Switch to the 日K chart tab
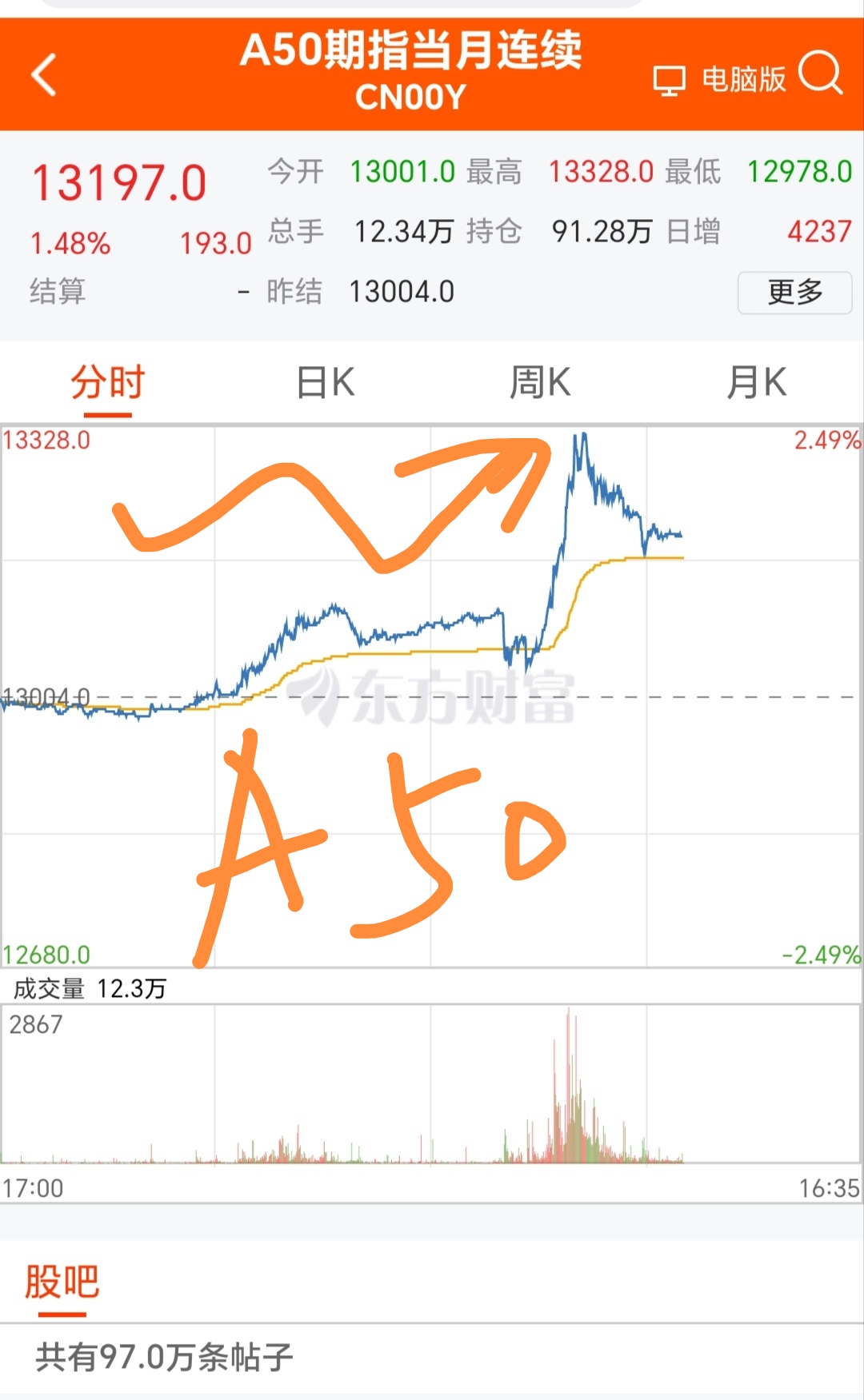 325,382
